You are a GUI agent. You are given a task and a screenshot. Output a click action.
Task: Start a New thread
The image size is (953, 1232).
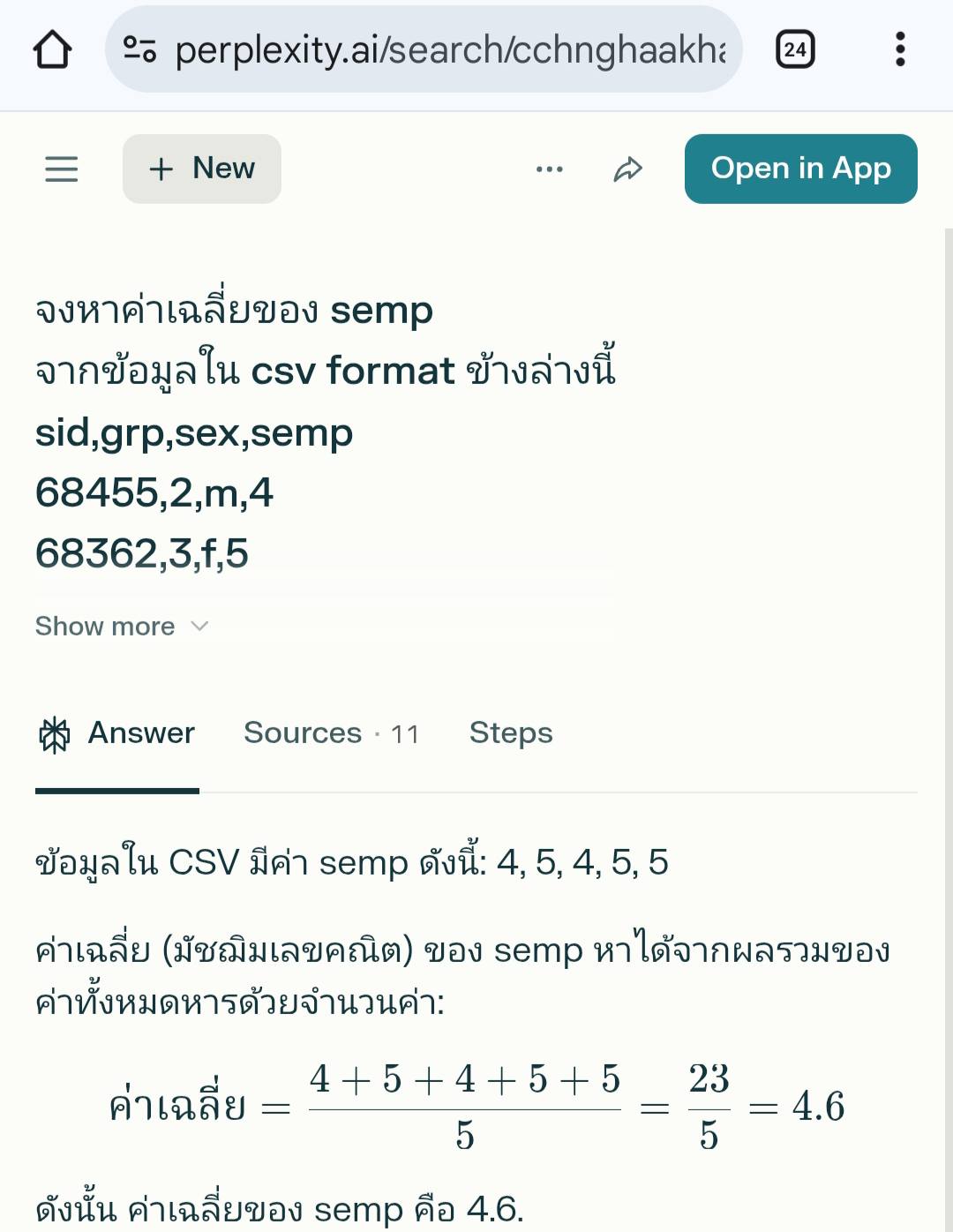pyautogui.click(x=202, y=169)
